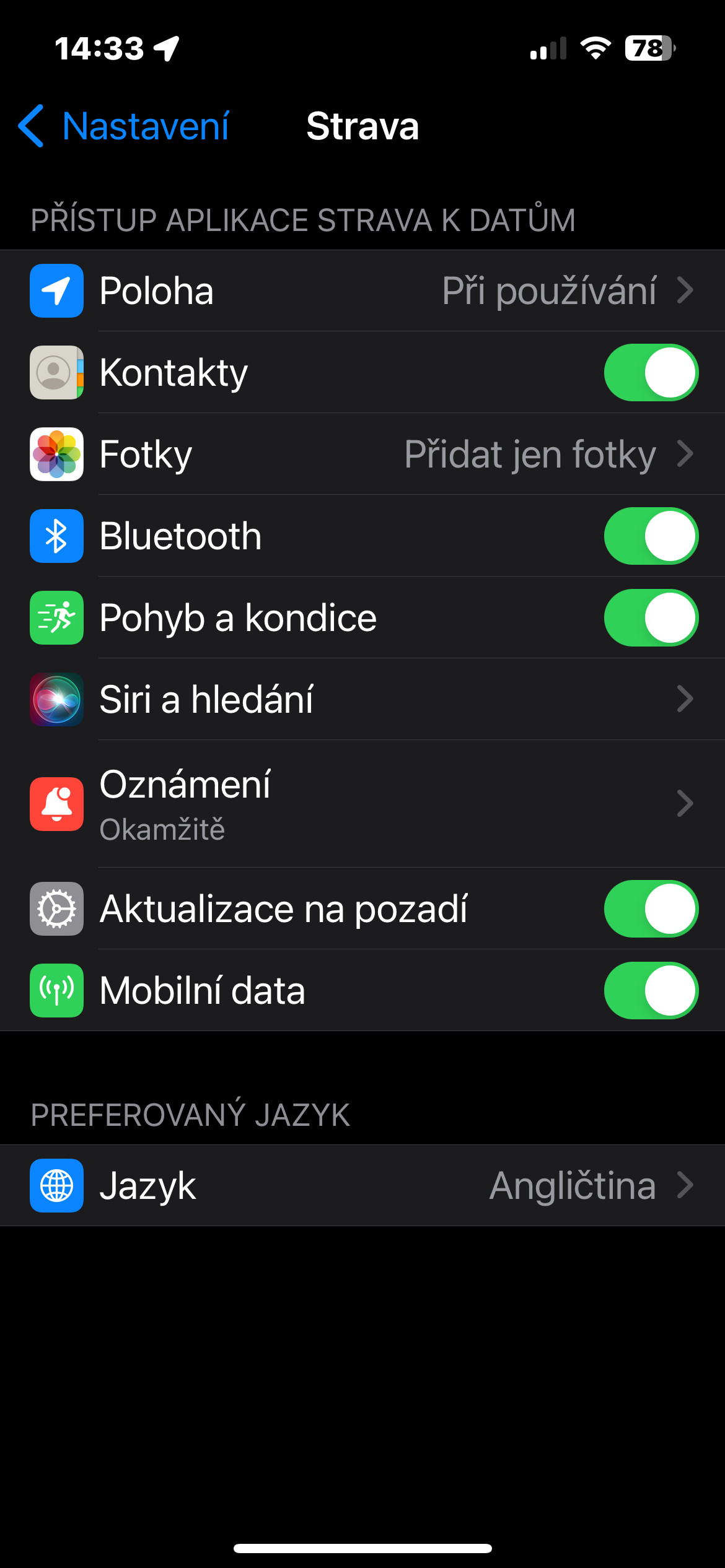Disable Aktualizace na pozadí

651,909
